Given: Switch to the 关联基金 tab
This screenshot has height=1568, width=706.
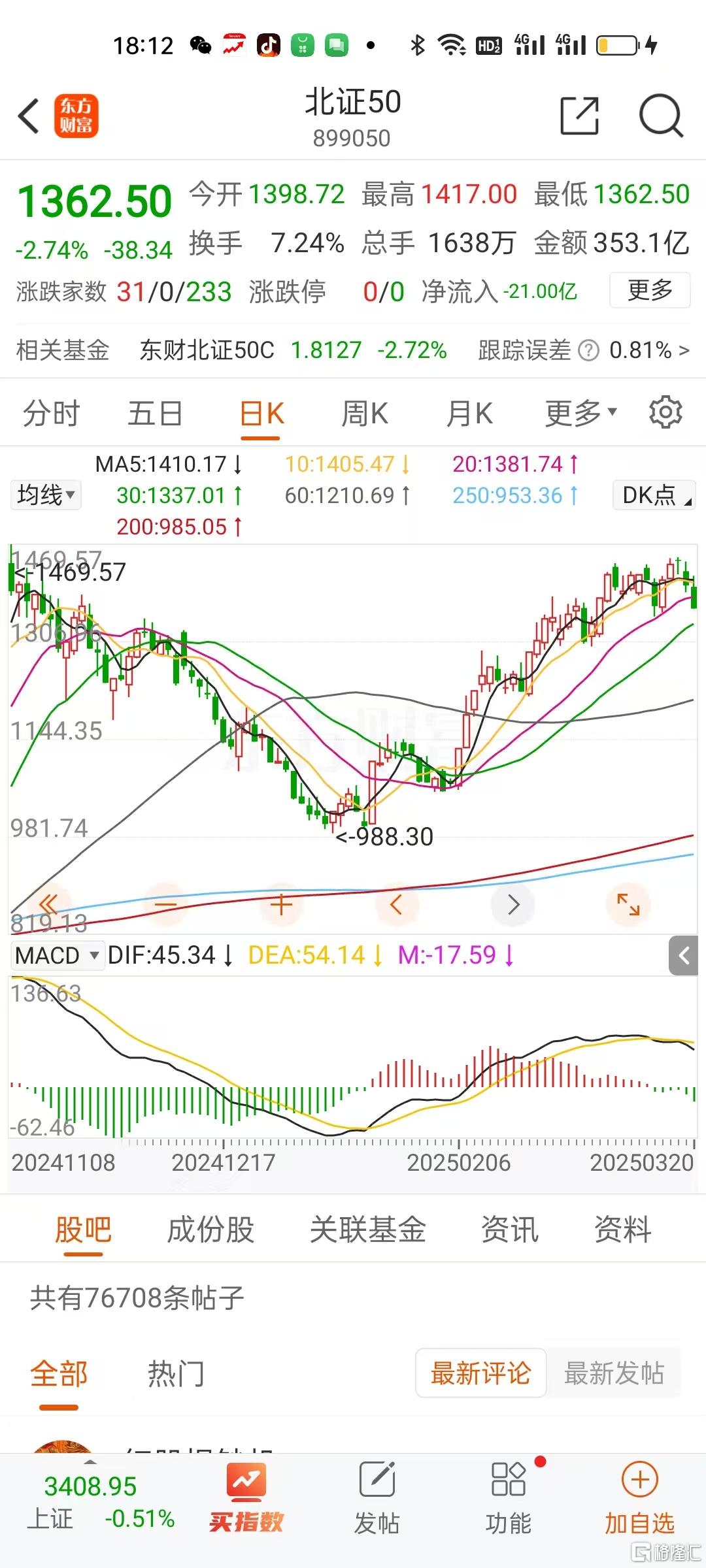Looking at the screenshot, I should (367, 1230).
